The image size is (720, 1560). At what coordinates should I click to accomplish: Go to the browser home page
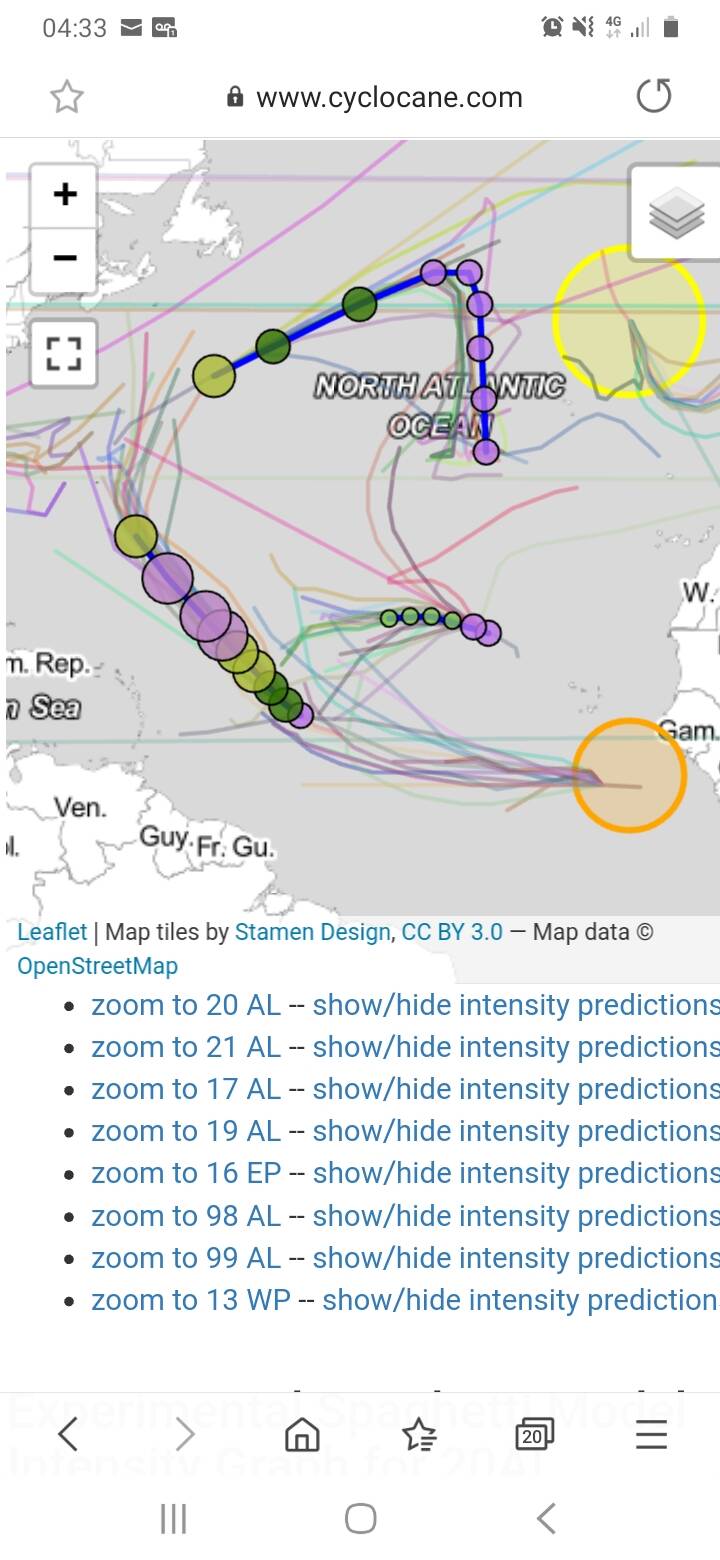tap(302, 1436)
